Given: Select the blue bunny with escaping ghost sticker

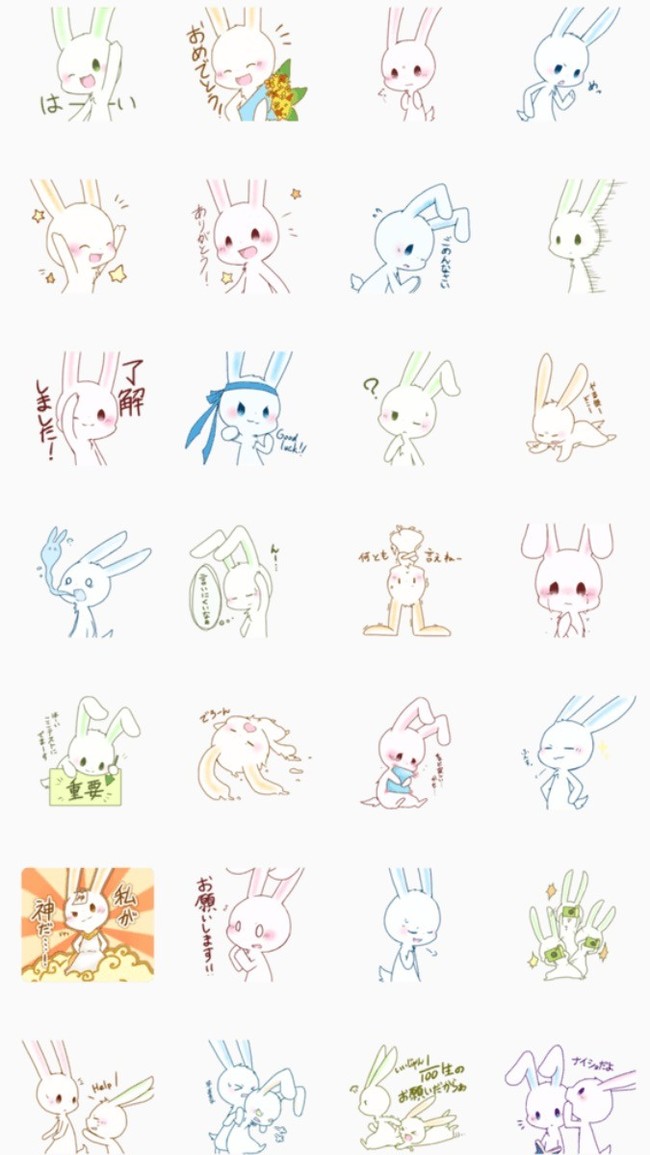Looking at the screenshot, I should [x=88, y=582].
